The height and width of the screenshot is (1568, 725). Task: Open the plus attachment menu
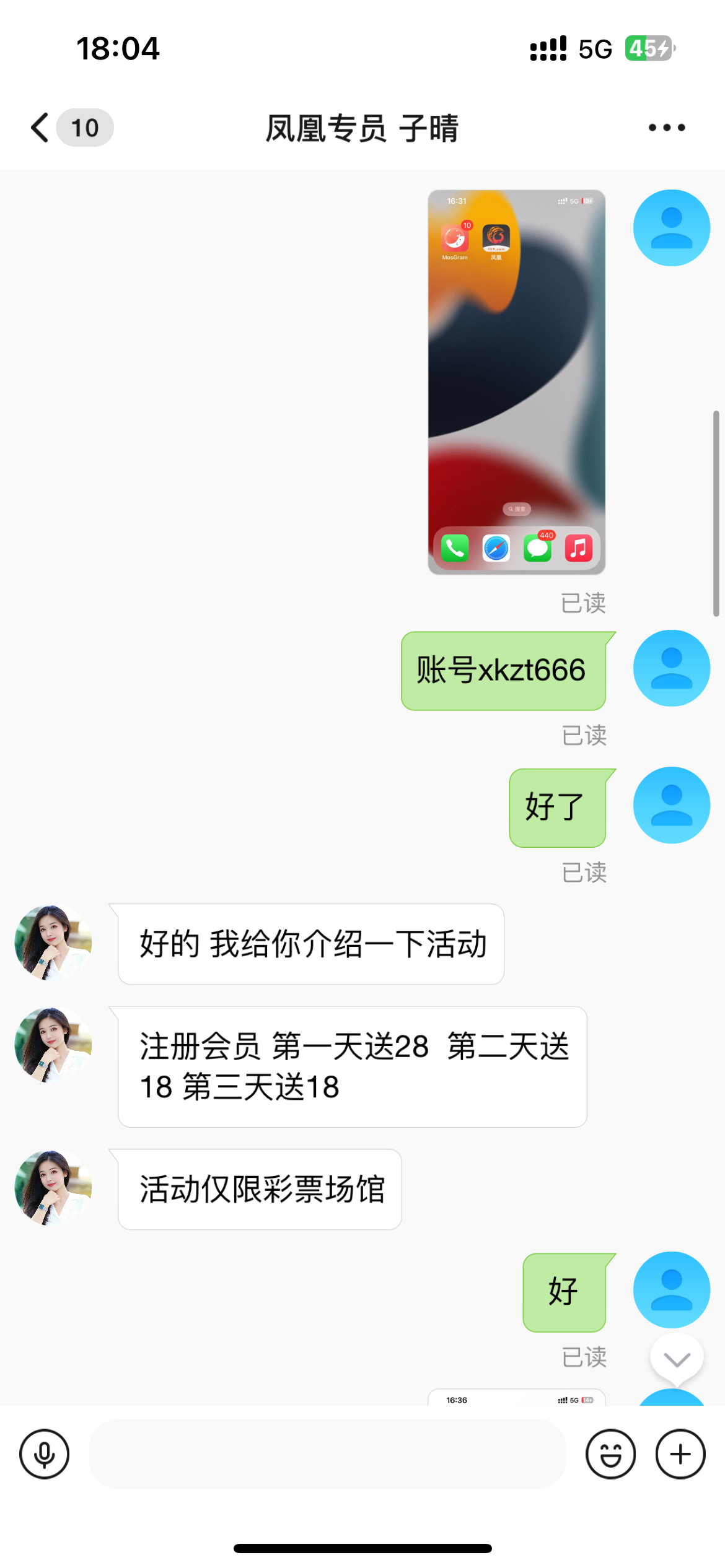pyautogui.click(x=680, y=1453)
